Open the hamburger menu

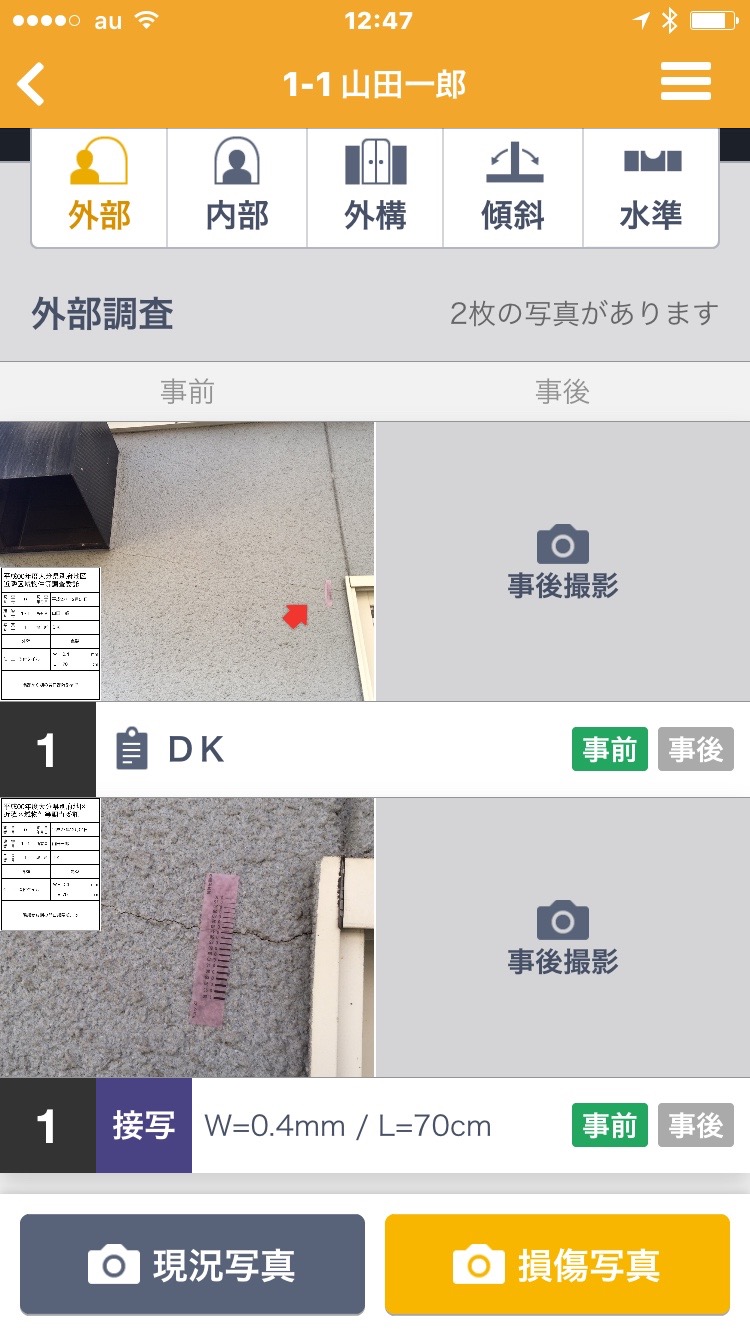(x=686, y=82)
